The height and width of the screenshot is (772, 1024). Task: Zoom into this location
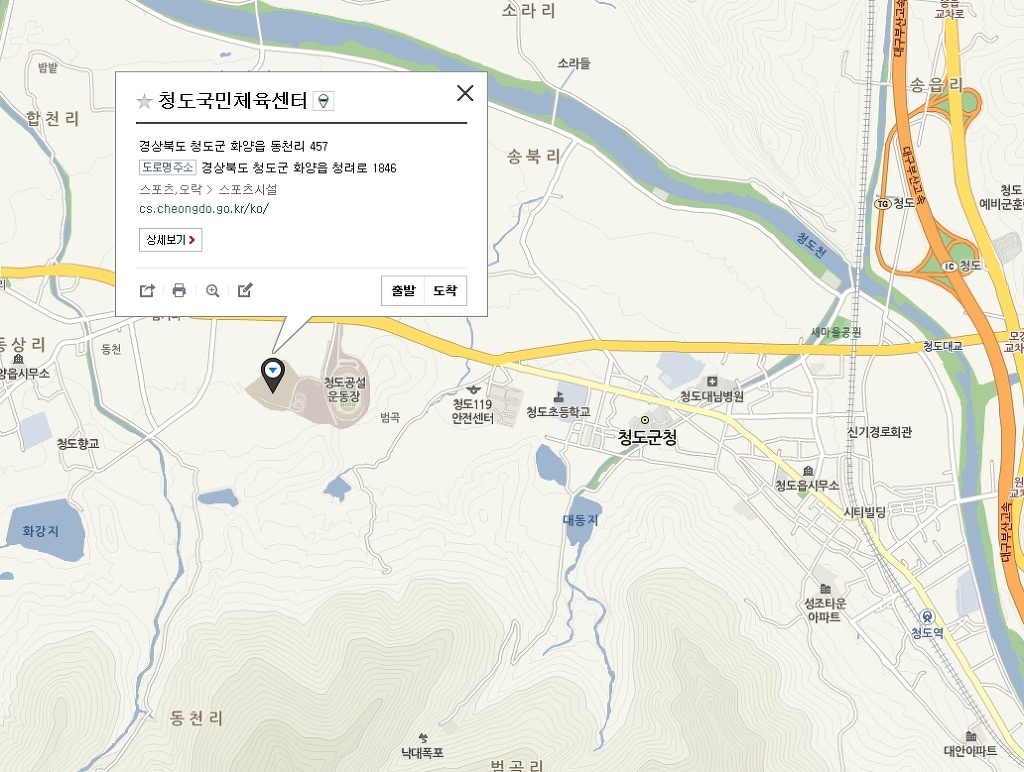(212, 291)
